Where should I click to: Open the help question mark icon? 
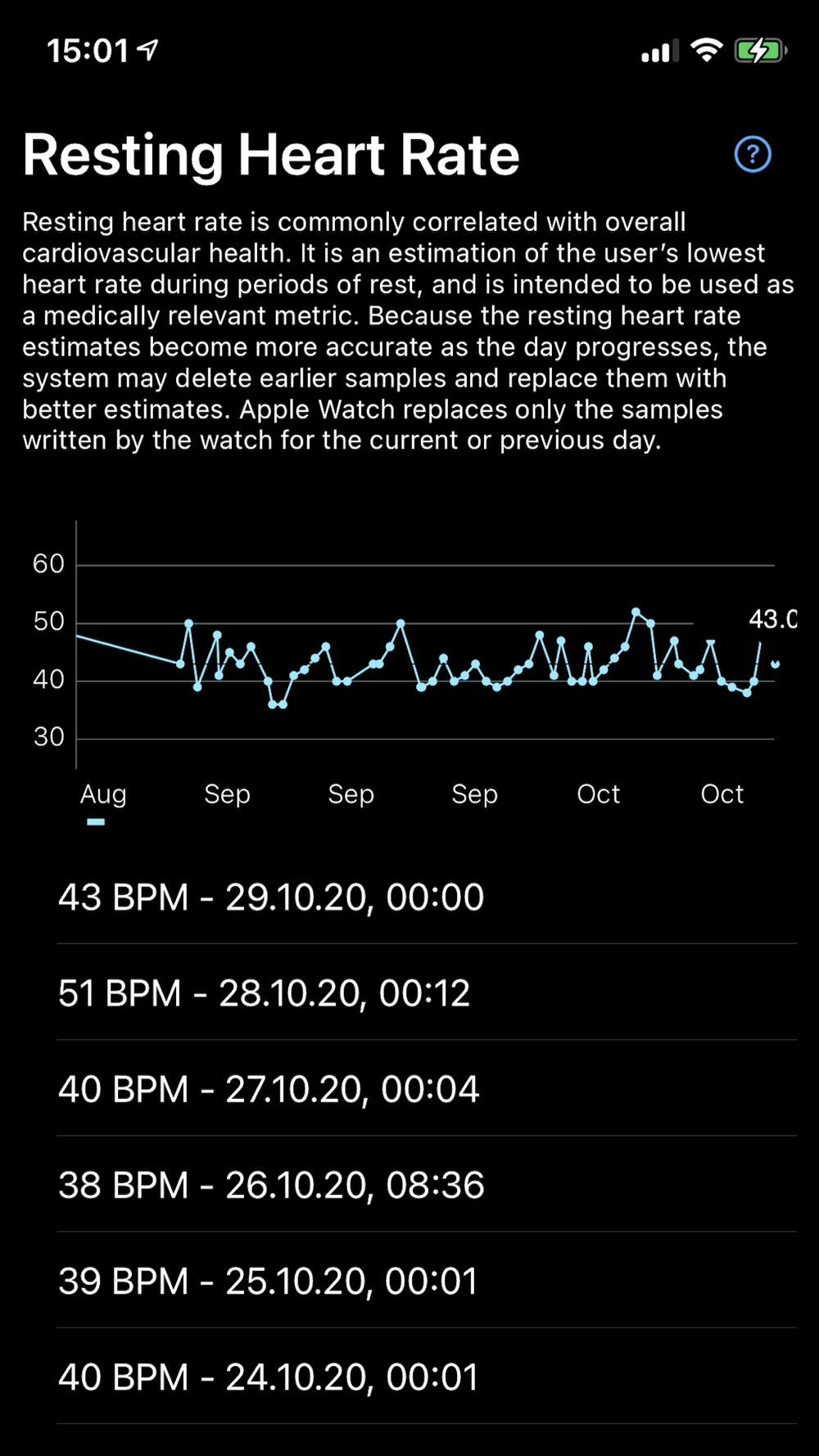click(753, 154)
